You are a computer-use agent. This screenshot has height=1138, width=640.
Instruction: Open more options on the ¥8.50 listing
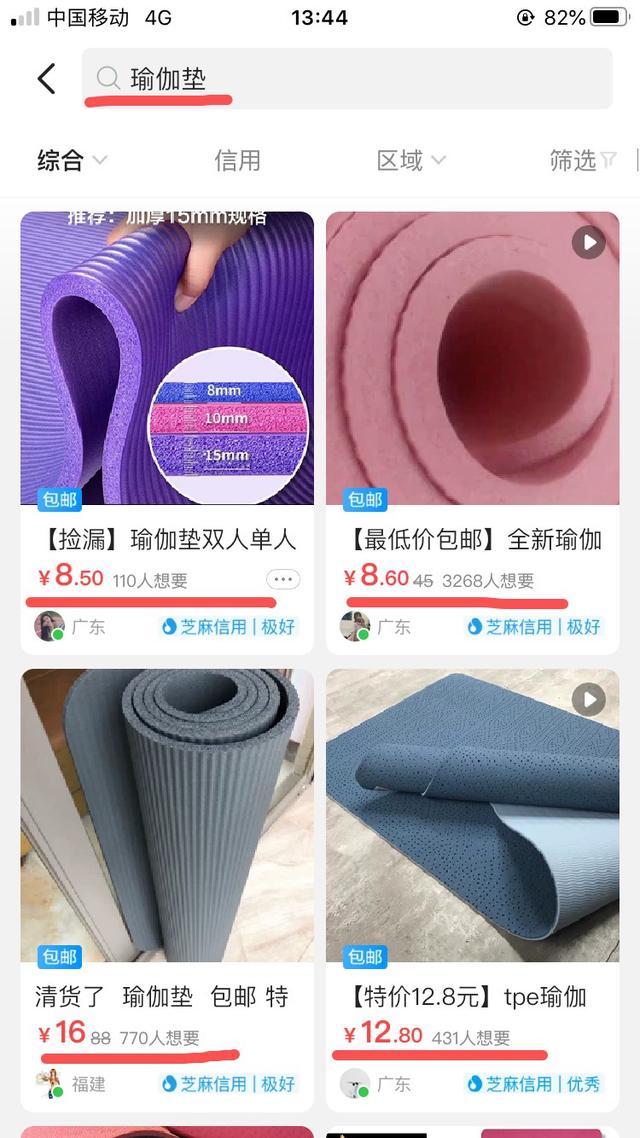click(283, 579)
